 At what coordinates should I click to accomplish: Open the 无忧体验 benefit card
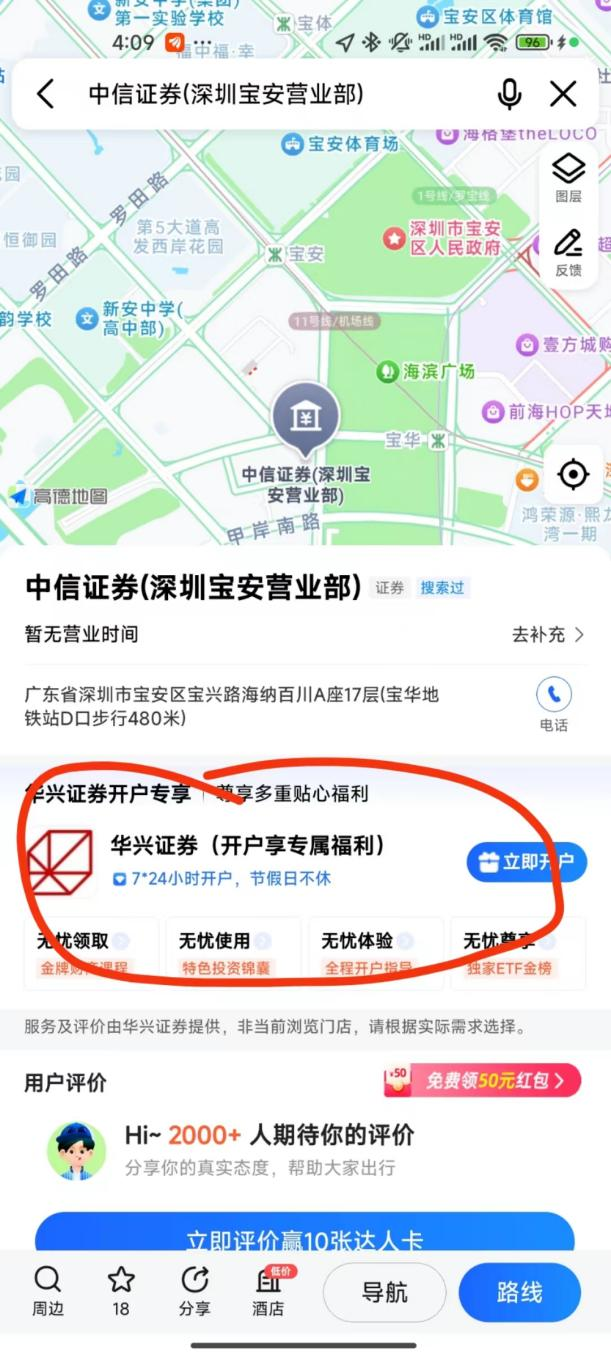tap(375, 952)
